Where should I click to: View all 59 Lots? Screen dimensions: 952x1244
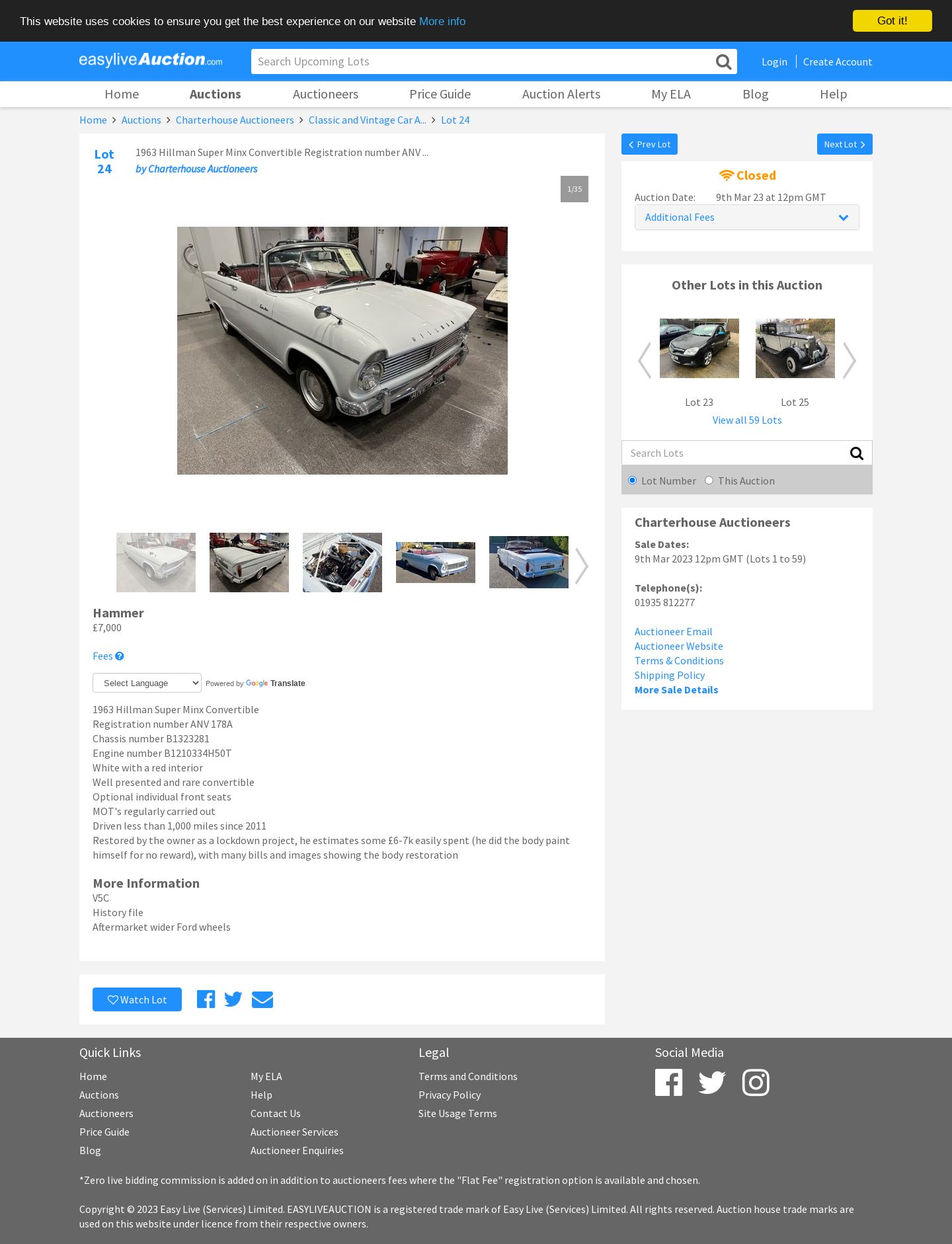[x=746, y=420]
